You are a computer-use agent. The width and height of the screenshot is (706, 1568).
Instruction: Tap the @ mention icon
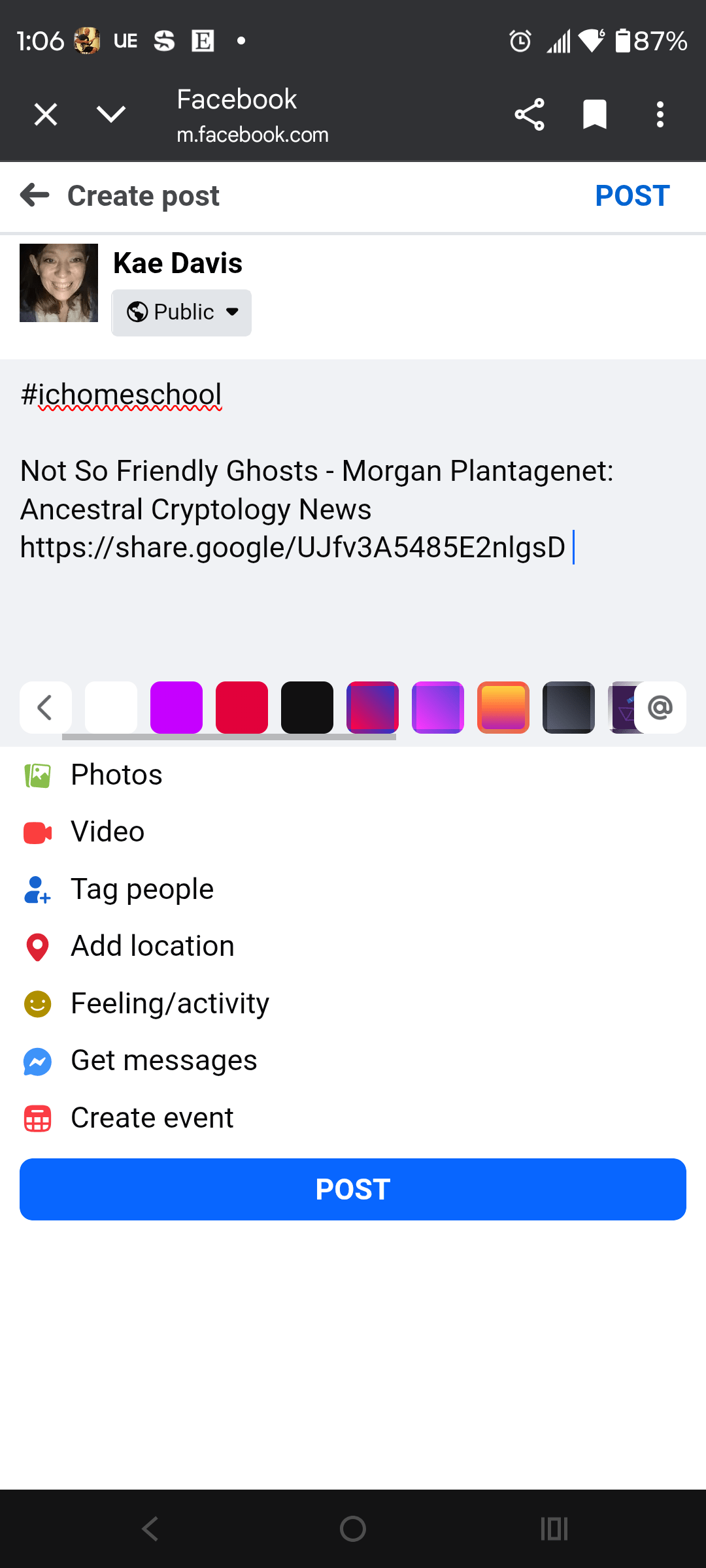click(x=660, y=707)
